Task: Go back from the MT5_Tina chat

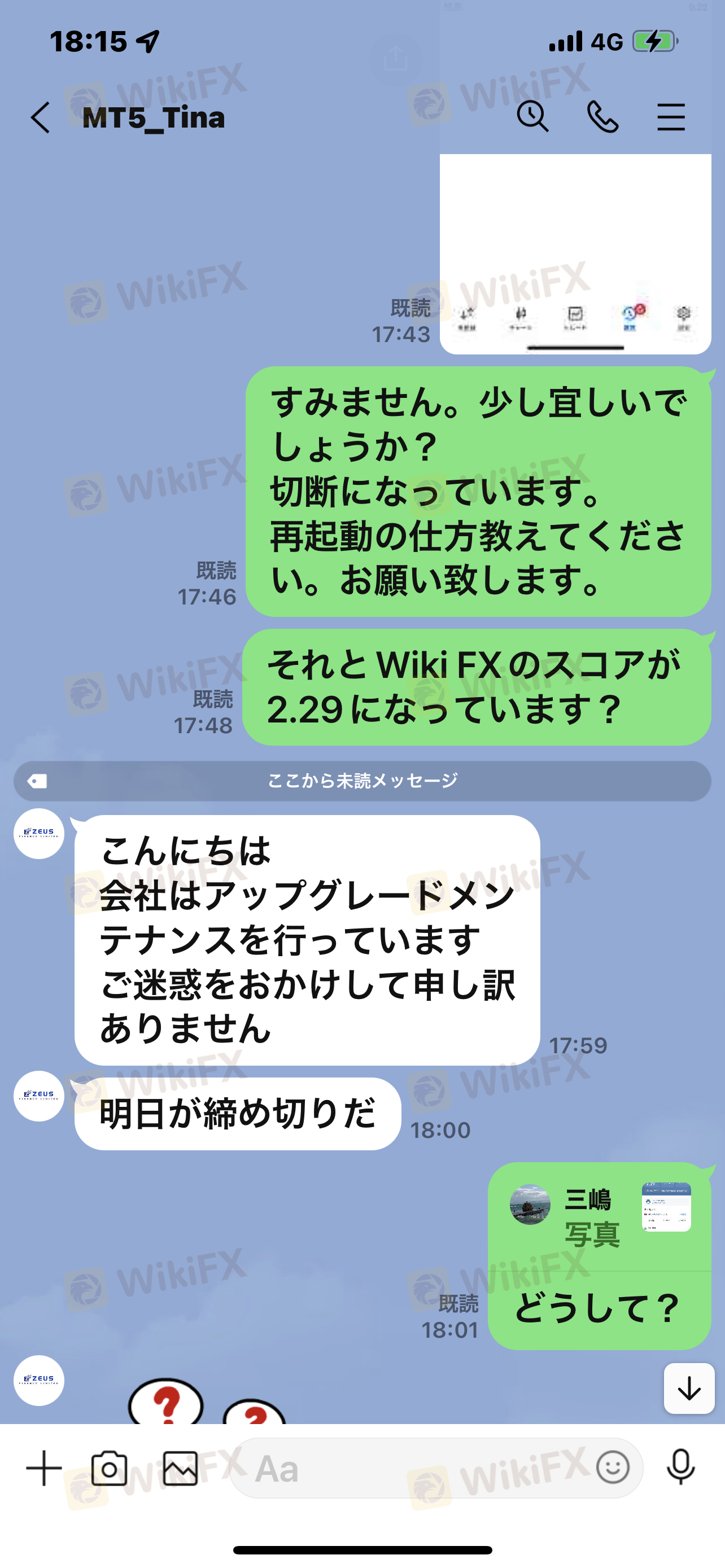Action: pos(40,117)
